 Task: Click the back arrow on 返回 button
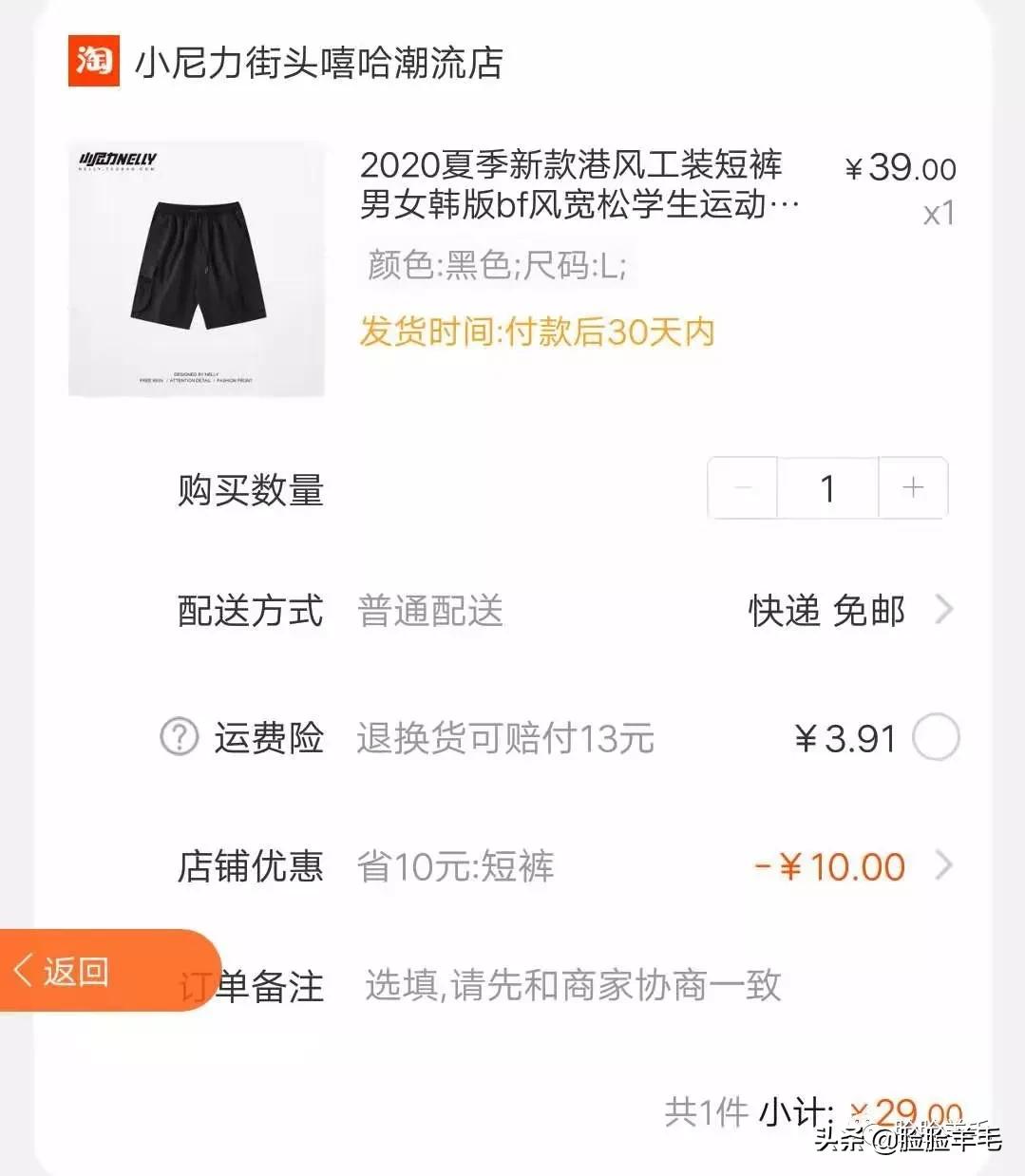coord(24,971)
